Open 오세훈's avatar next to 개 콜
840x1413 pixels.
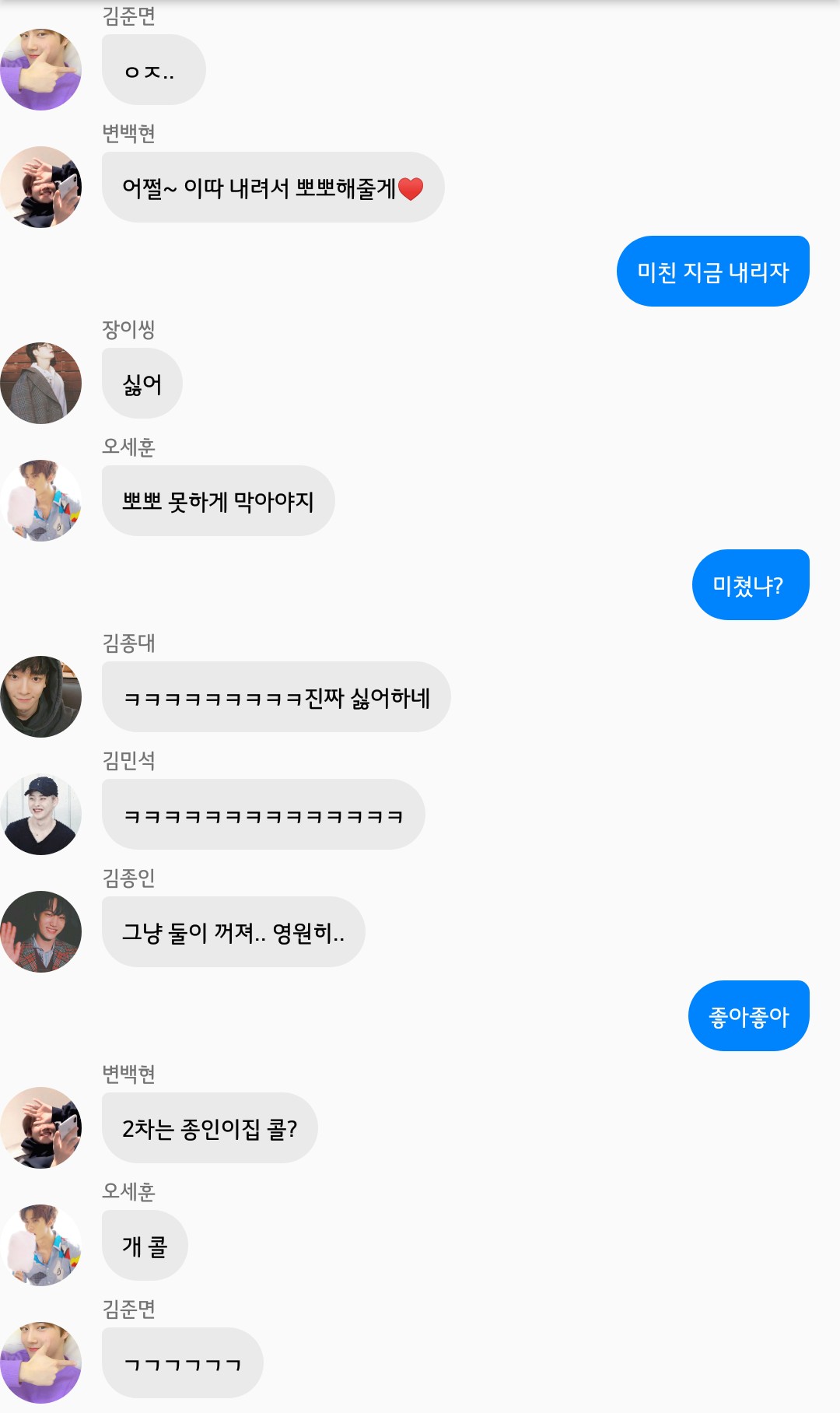(41, 1246)
